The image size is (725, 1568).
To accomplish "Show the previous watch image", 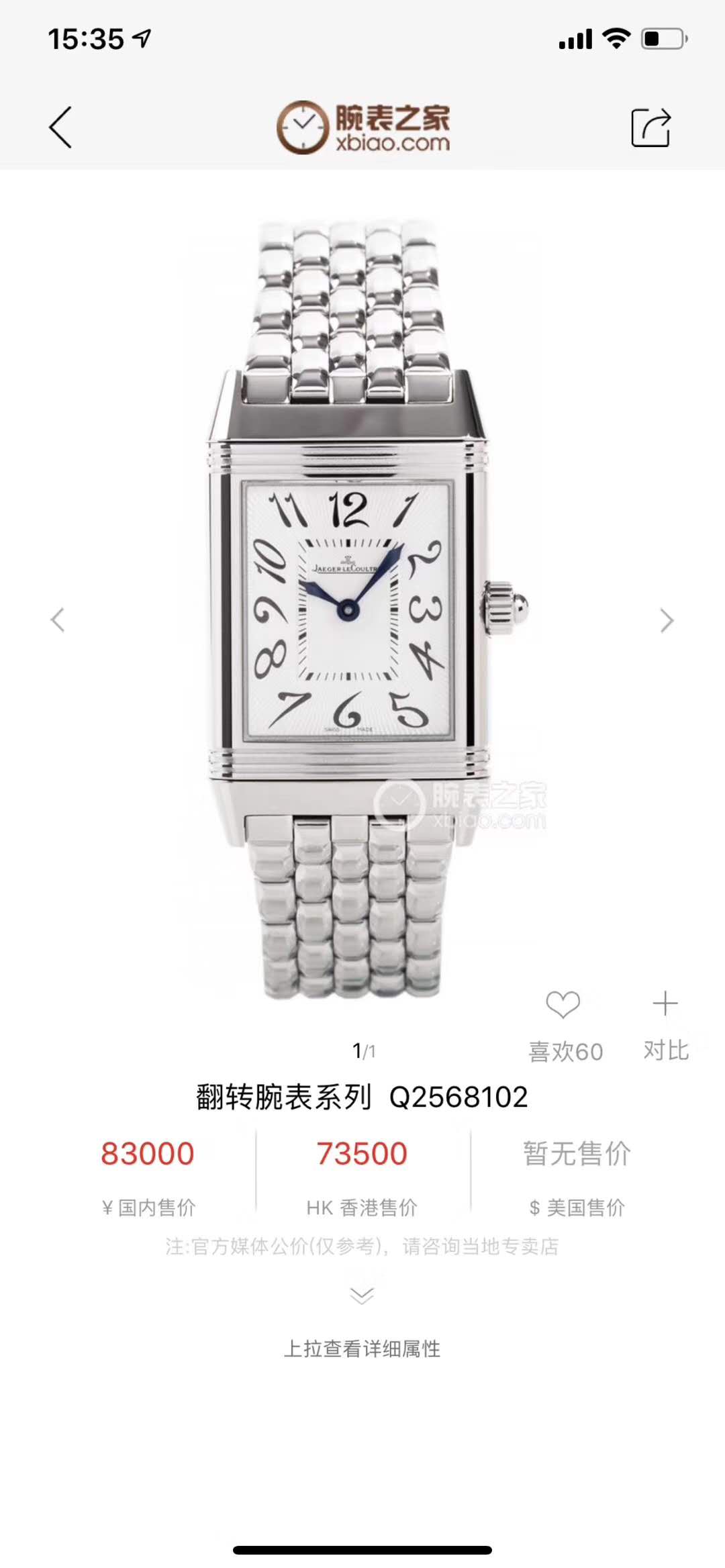I will (x=58, y=620).
